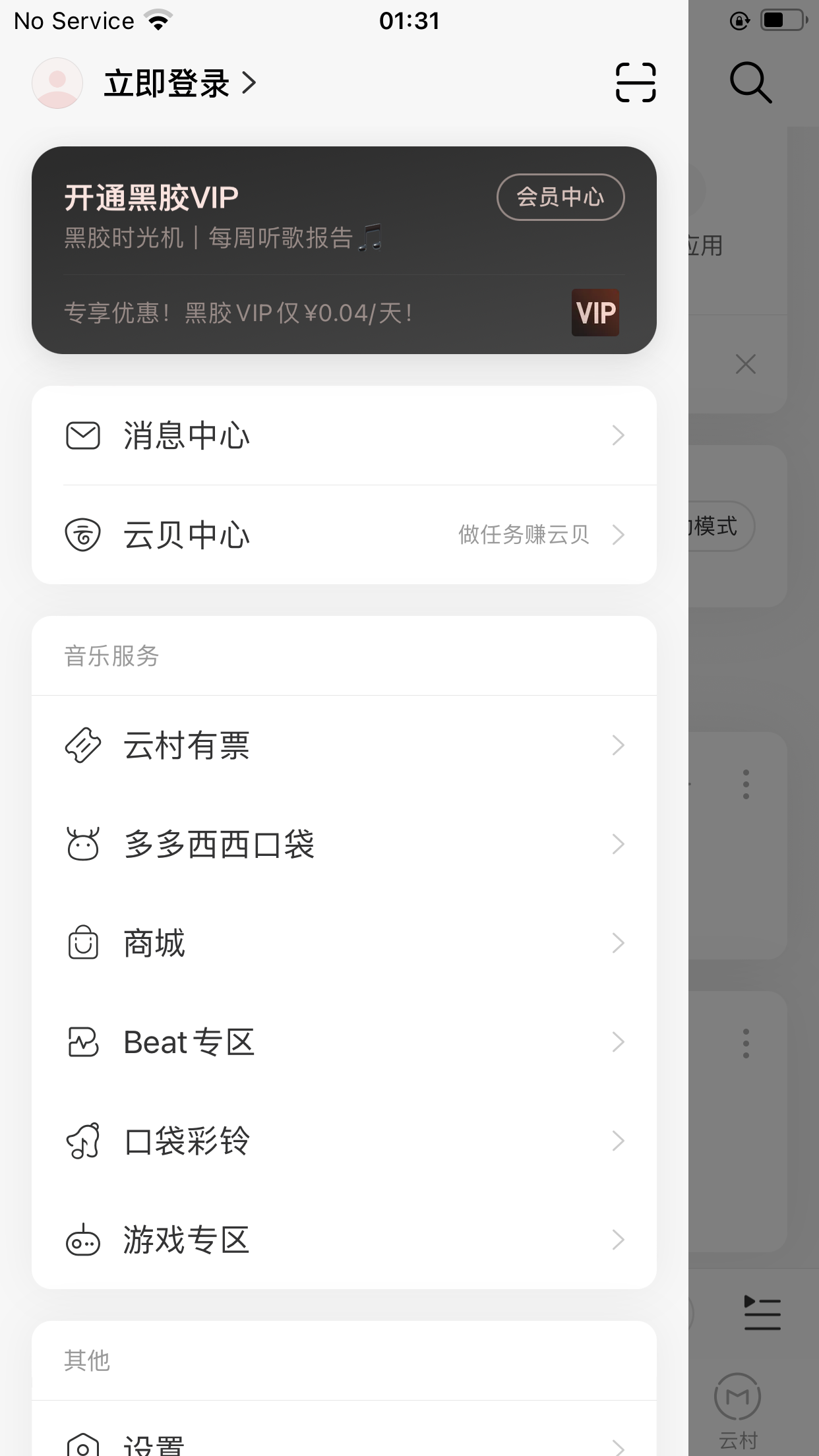Tap the search magnifier icon

pos(750,83)
